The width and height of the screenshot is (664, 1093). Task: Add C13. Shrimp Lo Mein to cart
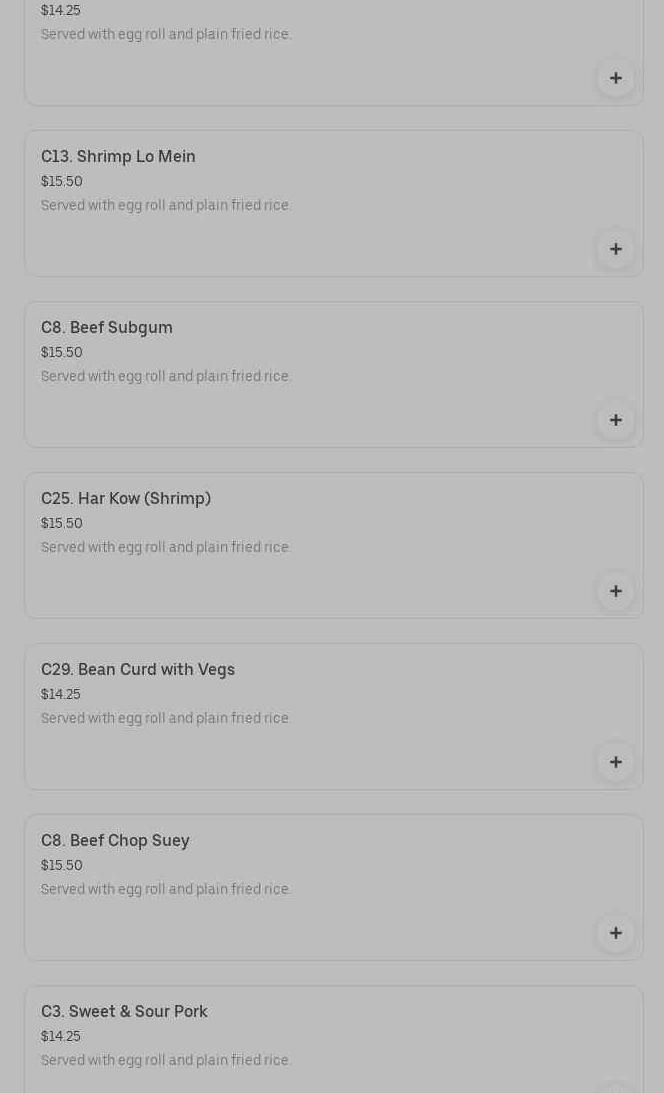click(x=615, y=249)
